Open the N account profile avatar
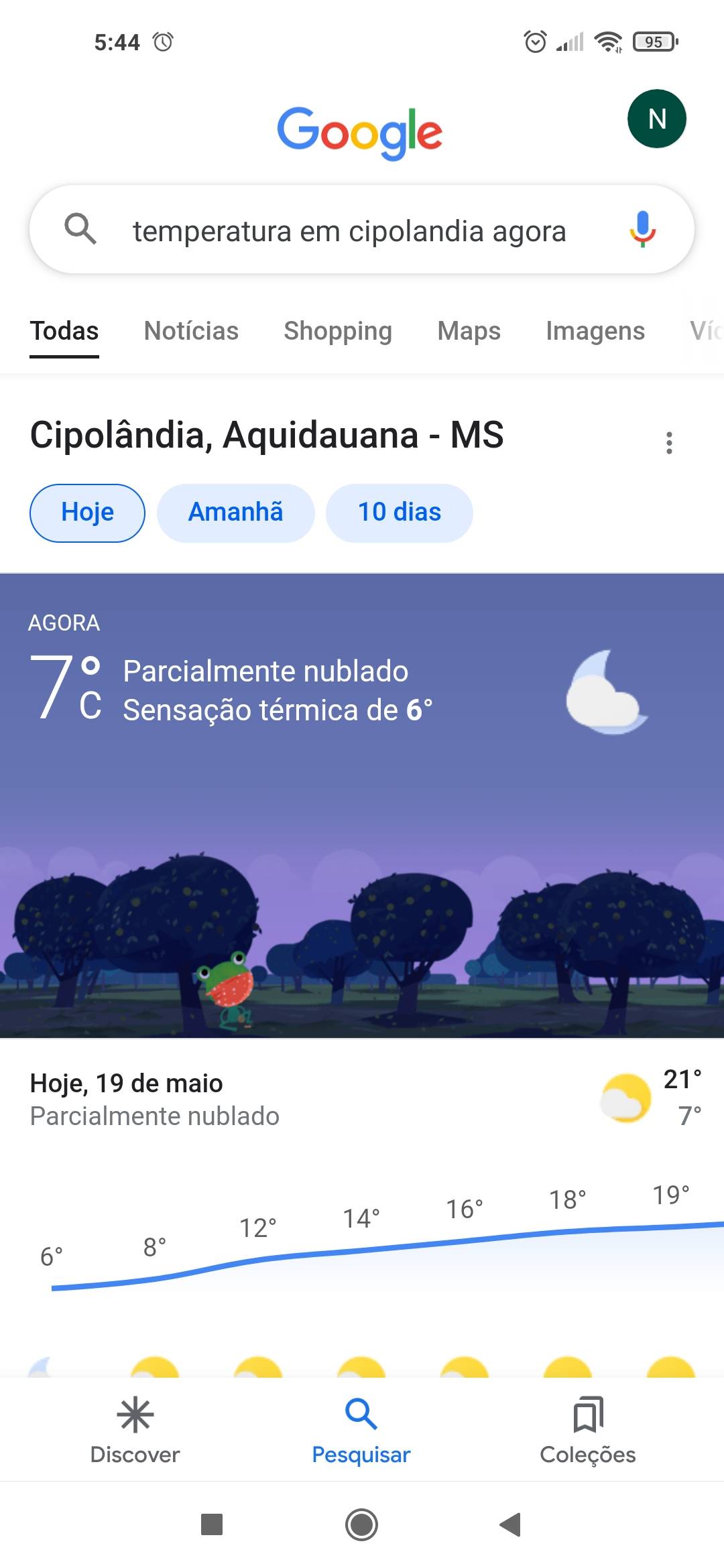The width and height of the screenshot is (724, 1568). click(x=656, y=119)
